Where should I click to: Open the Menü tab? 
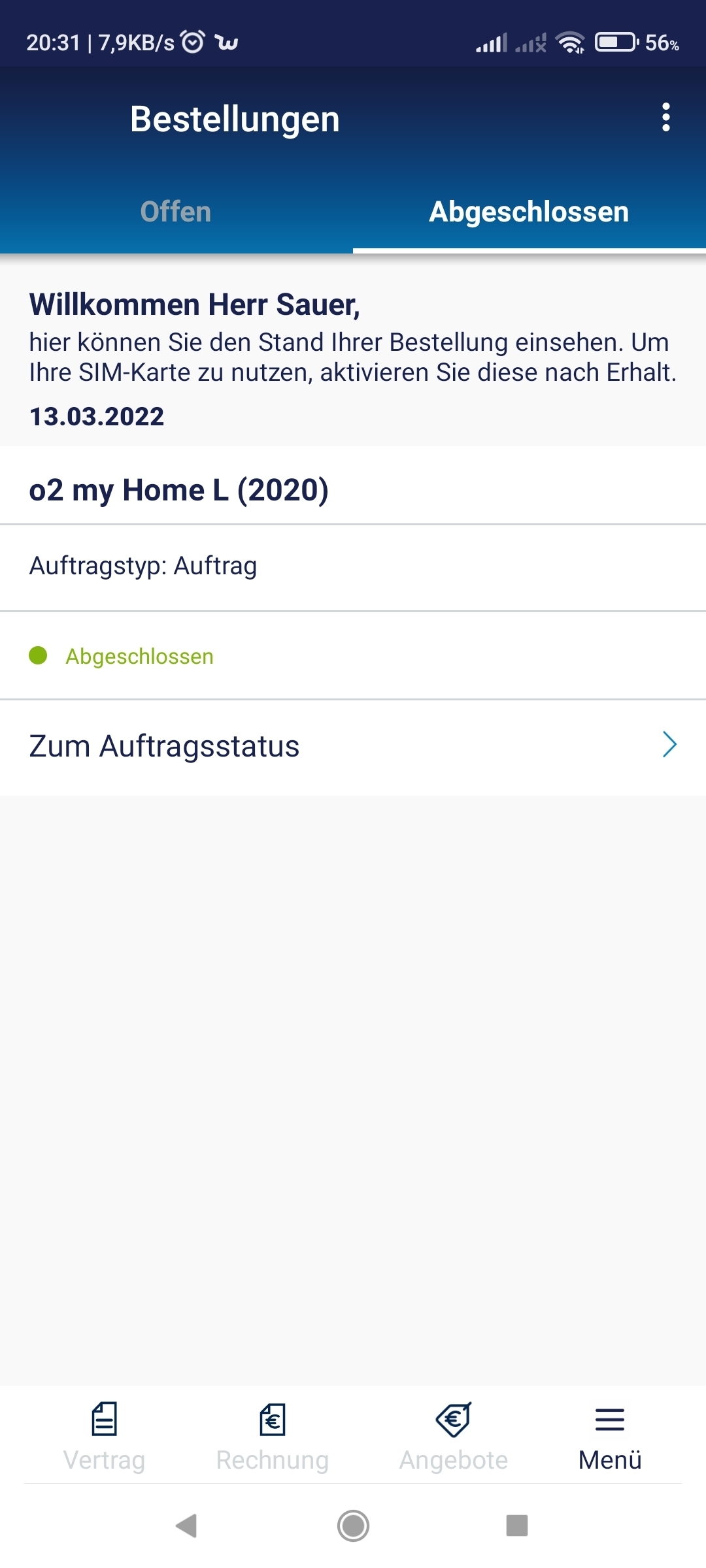pos(610,1436)
